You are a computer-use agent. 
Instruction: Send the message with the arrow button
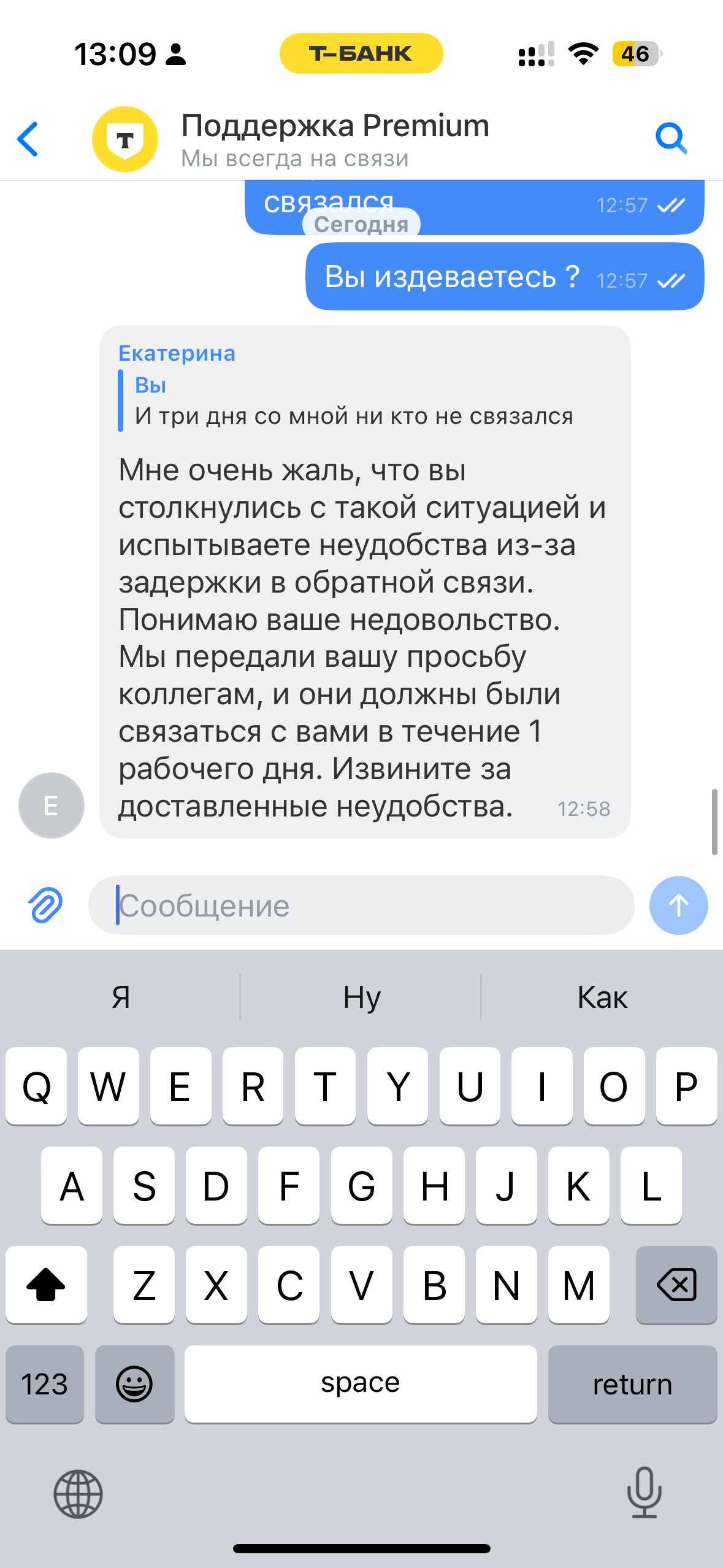point(678,905)
